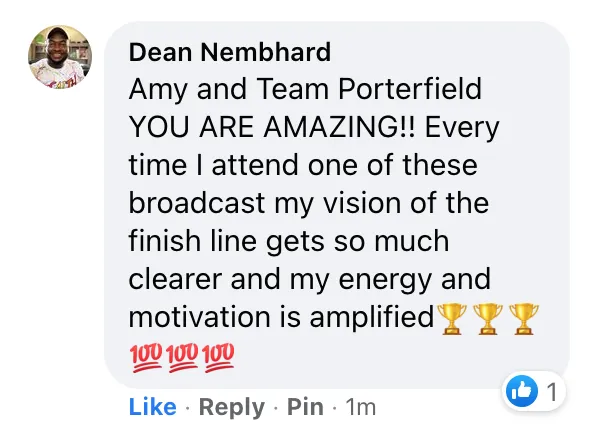Pin Dean Nembhard's comment
612x437 pixels.
[x=305, y=407]
